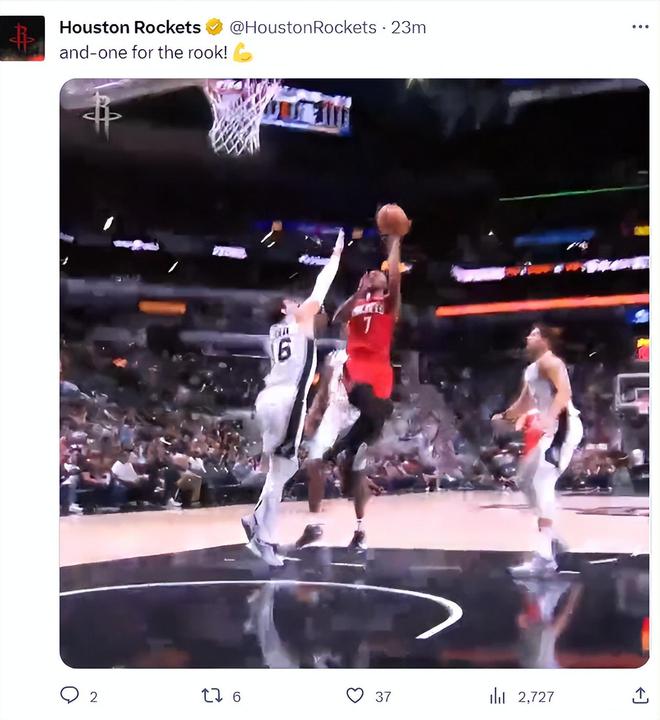Share the tweet

click(640, 695)
